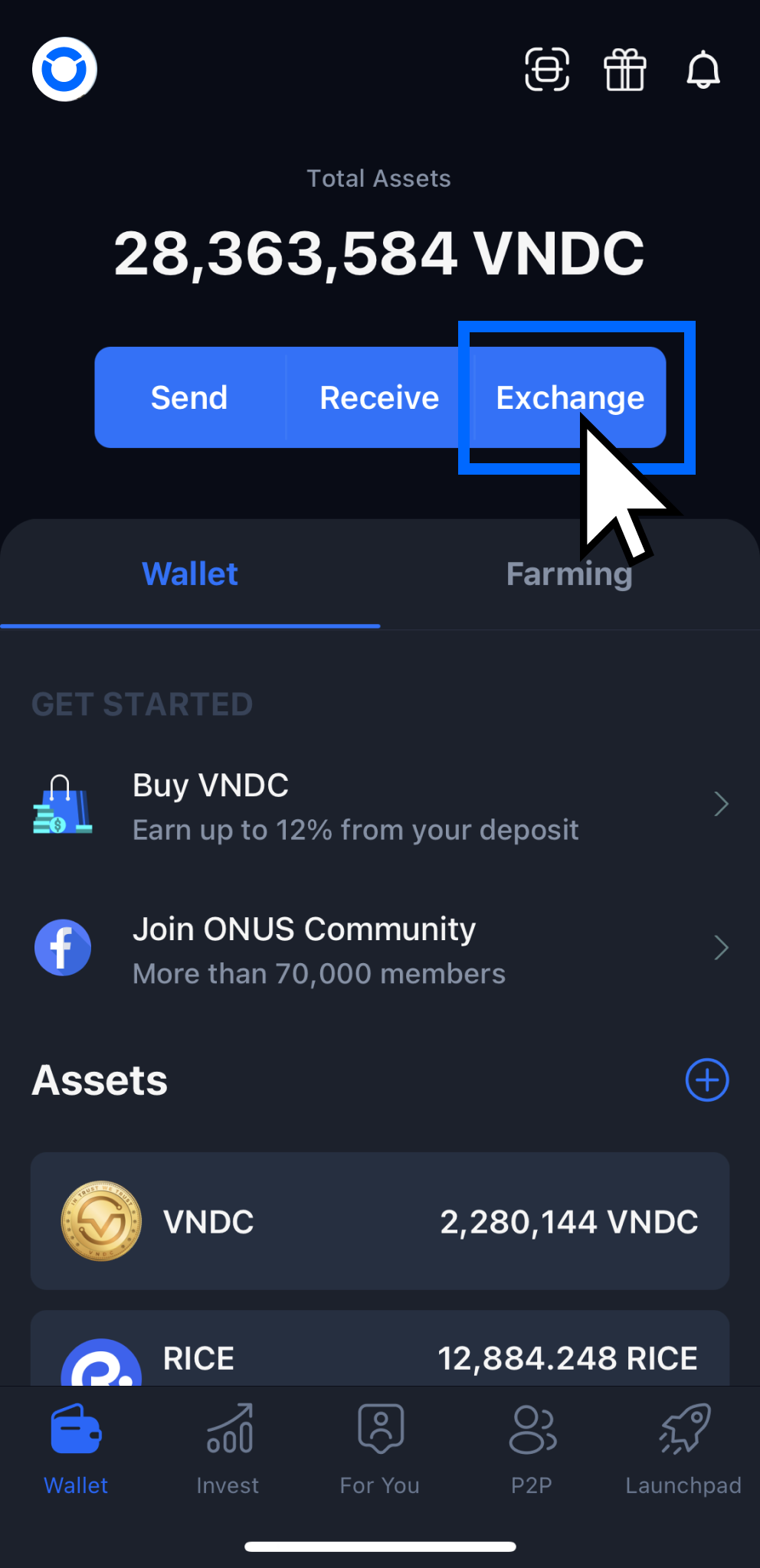Open the QR code scanner
Screen dimensions: 760x1568
coord(546,70)
